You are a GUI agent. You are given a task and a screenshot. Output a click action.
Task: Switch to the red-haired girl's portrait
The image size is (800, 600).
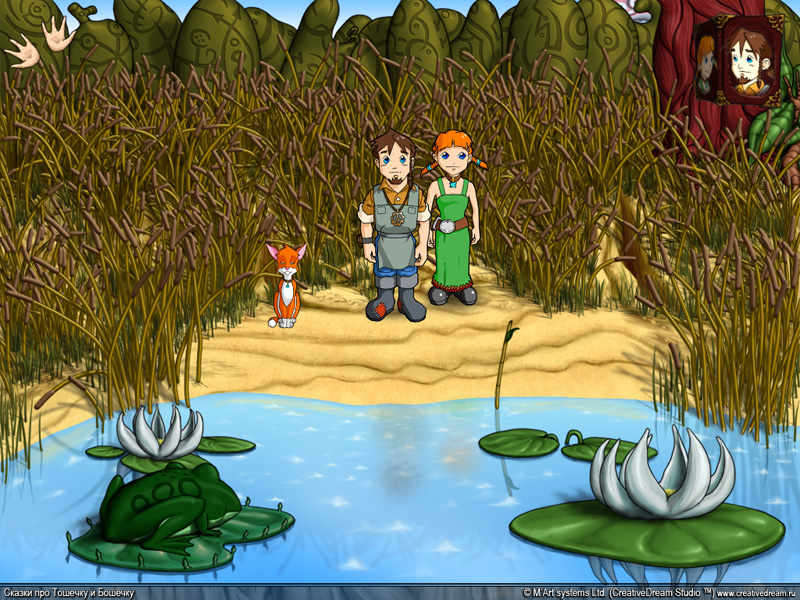pos(707,63)
